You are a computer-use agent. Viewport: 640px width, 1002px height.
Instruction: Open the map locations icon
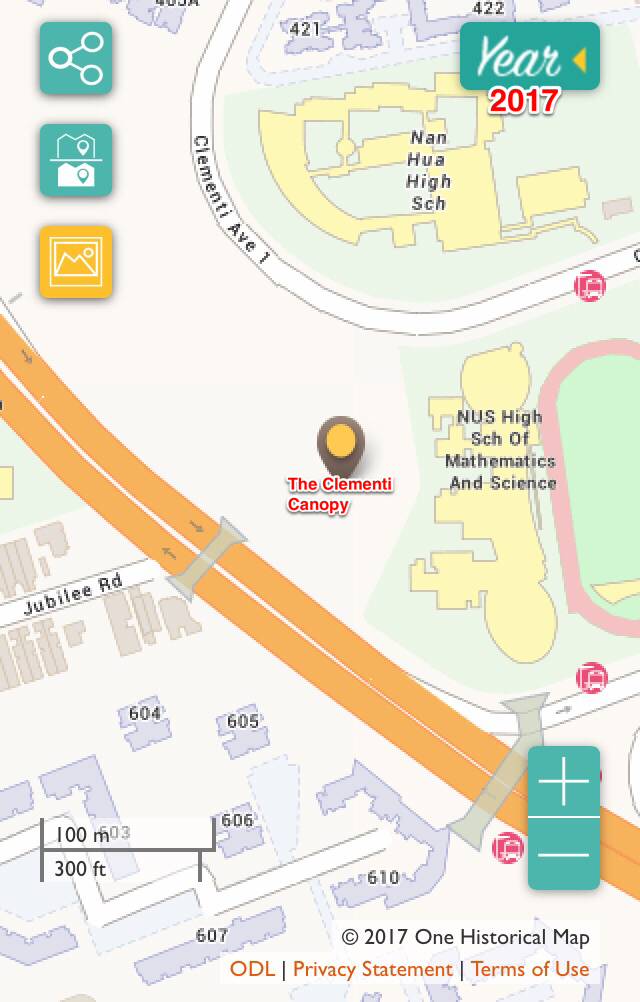[76, 160]
